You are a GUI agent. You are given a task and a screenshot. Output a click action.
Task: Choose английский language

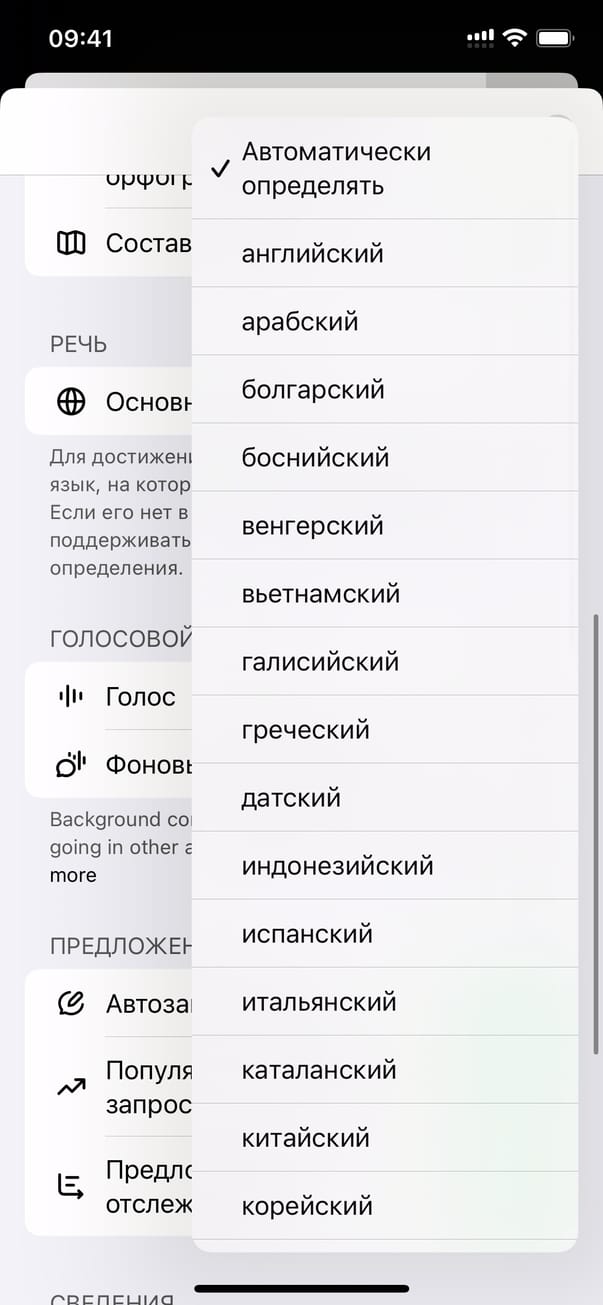pos(384,254)
